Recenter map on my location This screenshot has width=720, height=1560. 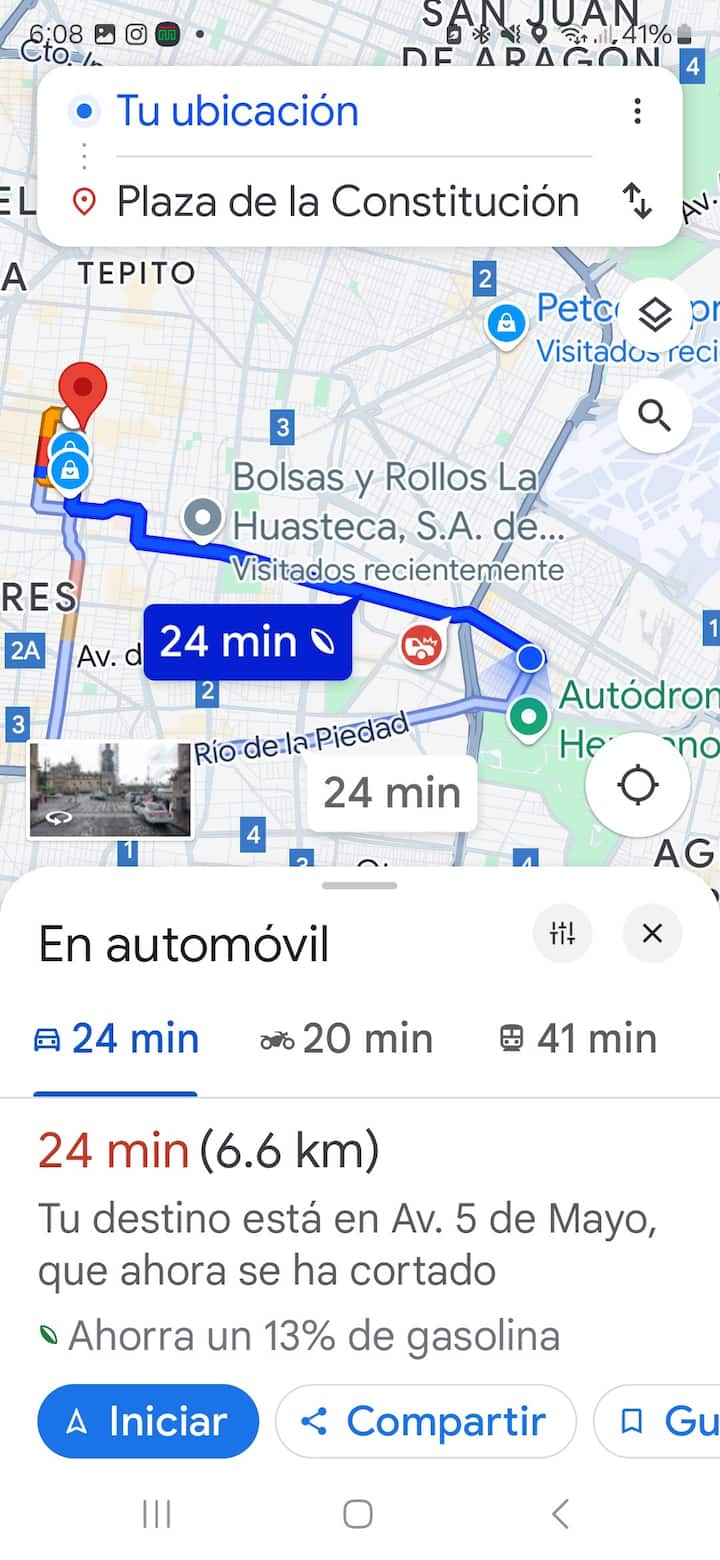pyautogui.click(x=638, y=785)
